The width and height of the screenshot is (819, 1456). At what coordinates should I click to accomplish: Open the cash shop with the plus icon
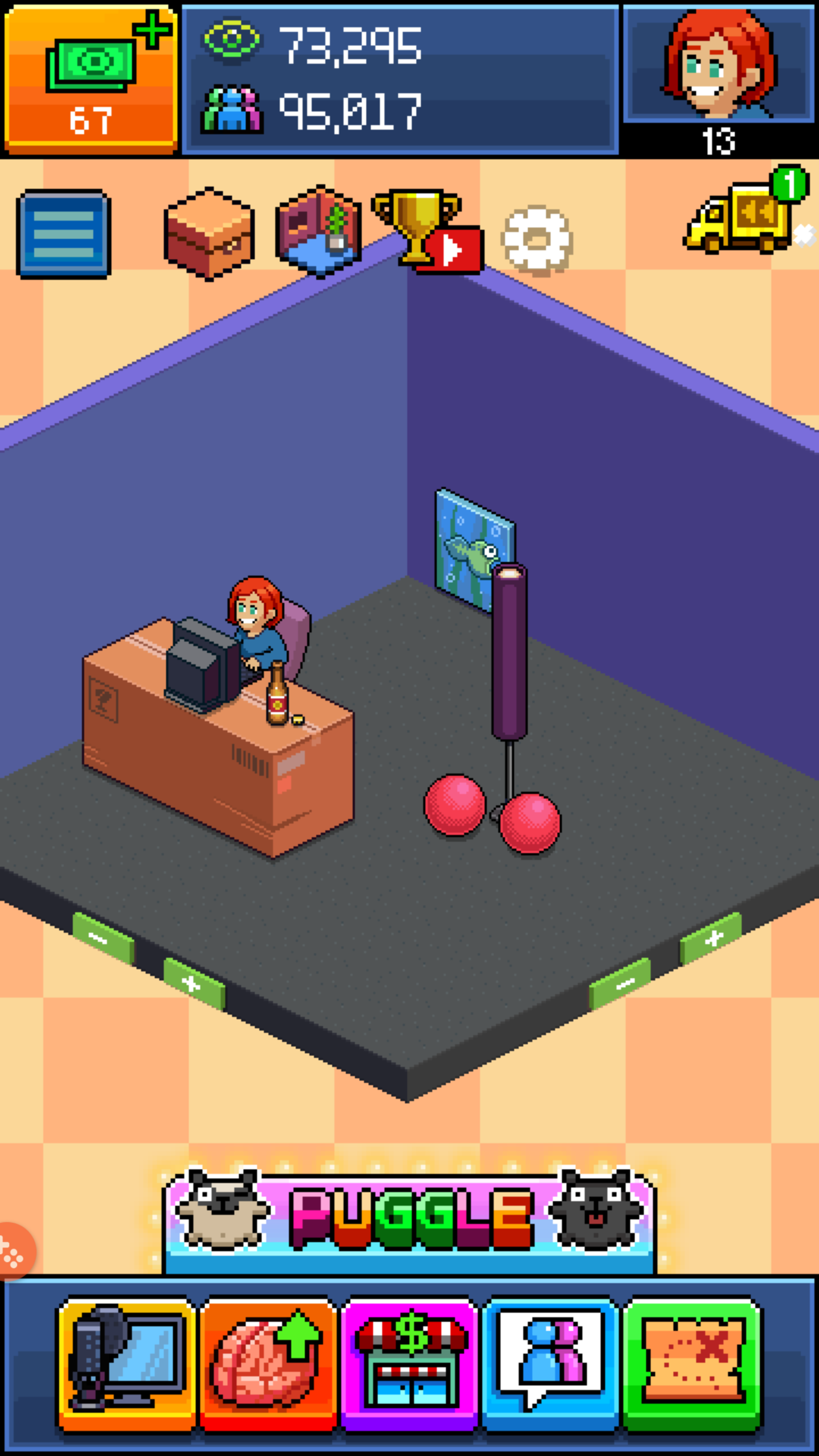91,80
